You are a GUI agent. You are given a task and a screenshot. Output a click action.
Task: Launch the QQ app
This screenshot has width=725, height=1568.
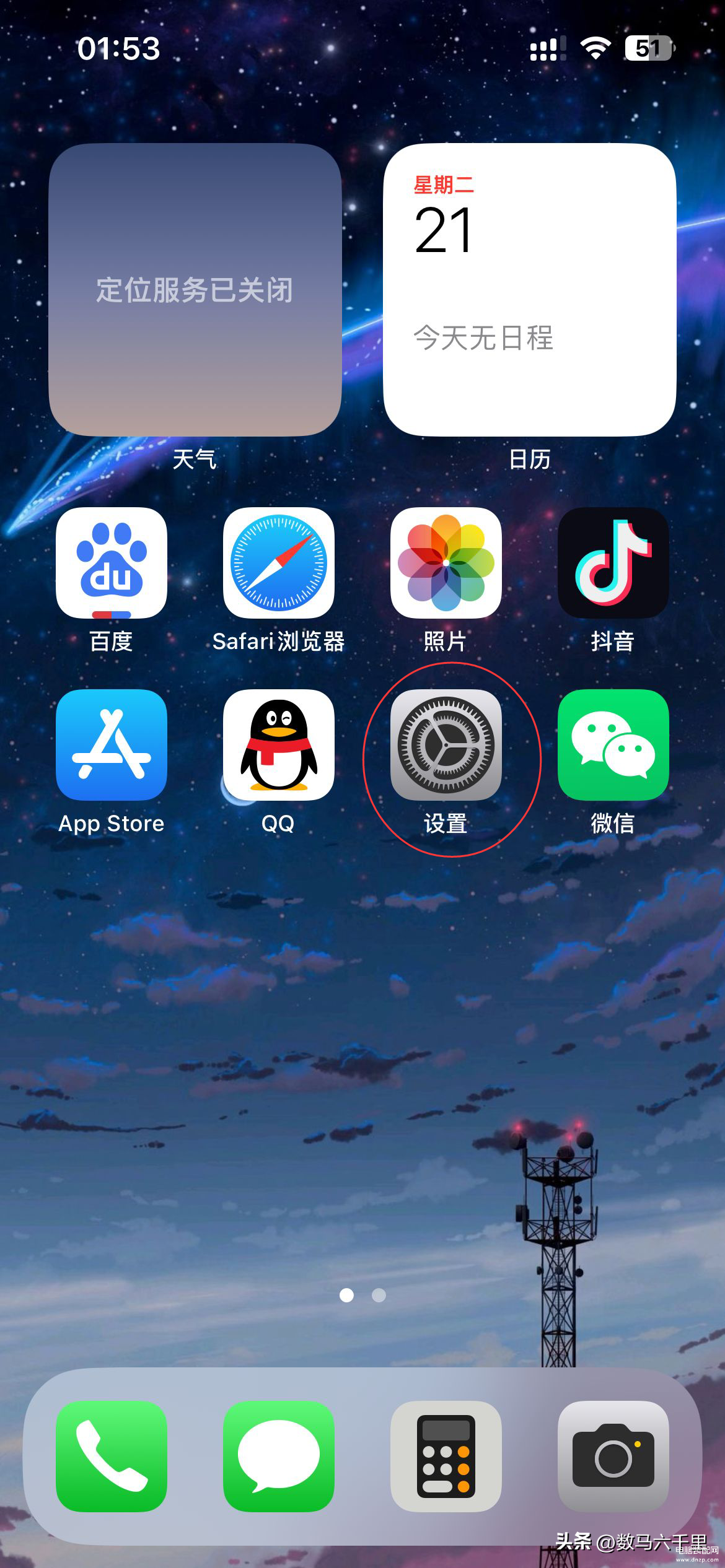tap(279, 744)
